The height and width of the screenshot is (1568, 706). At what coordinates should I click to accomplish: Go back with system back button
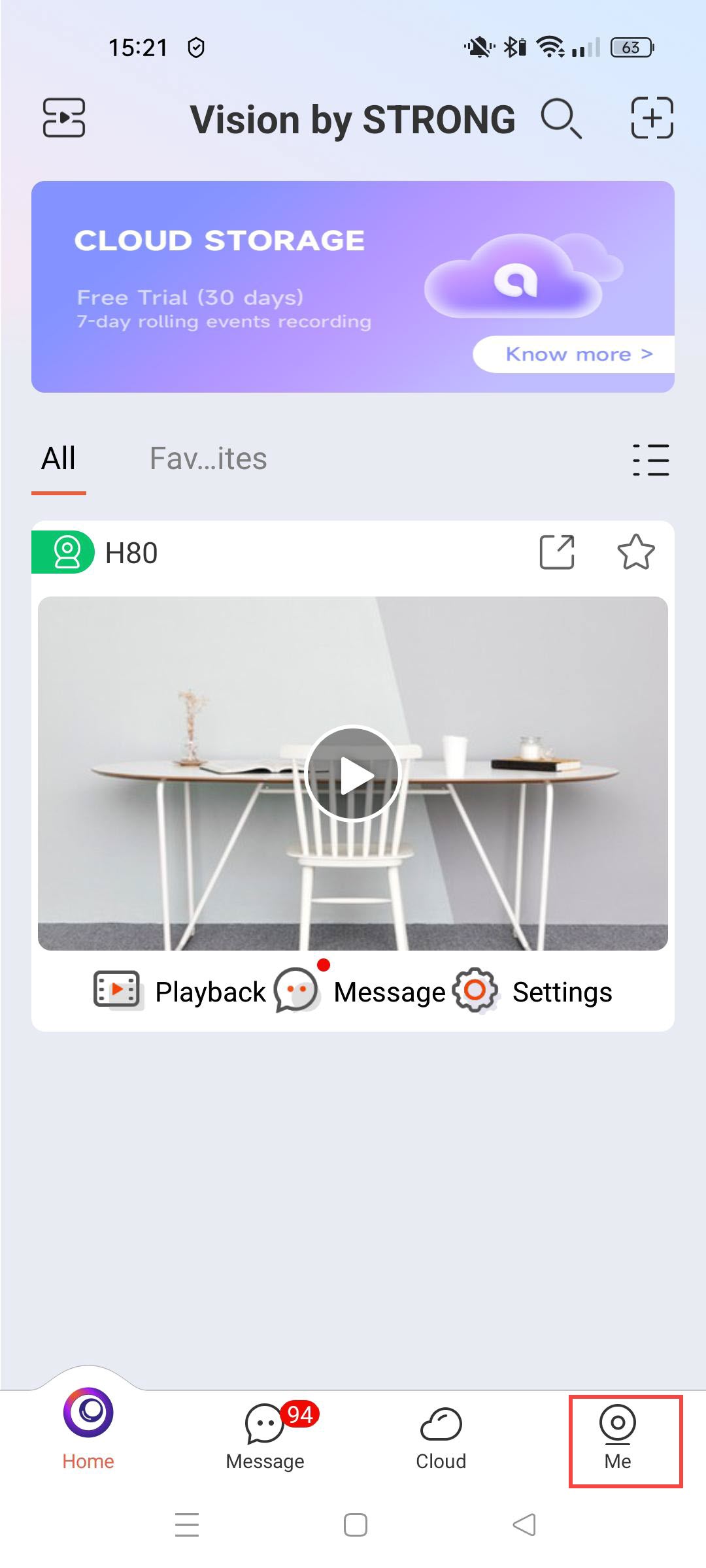tap(524, 1525)
